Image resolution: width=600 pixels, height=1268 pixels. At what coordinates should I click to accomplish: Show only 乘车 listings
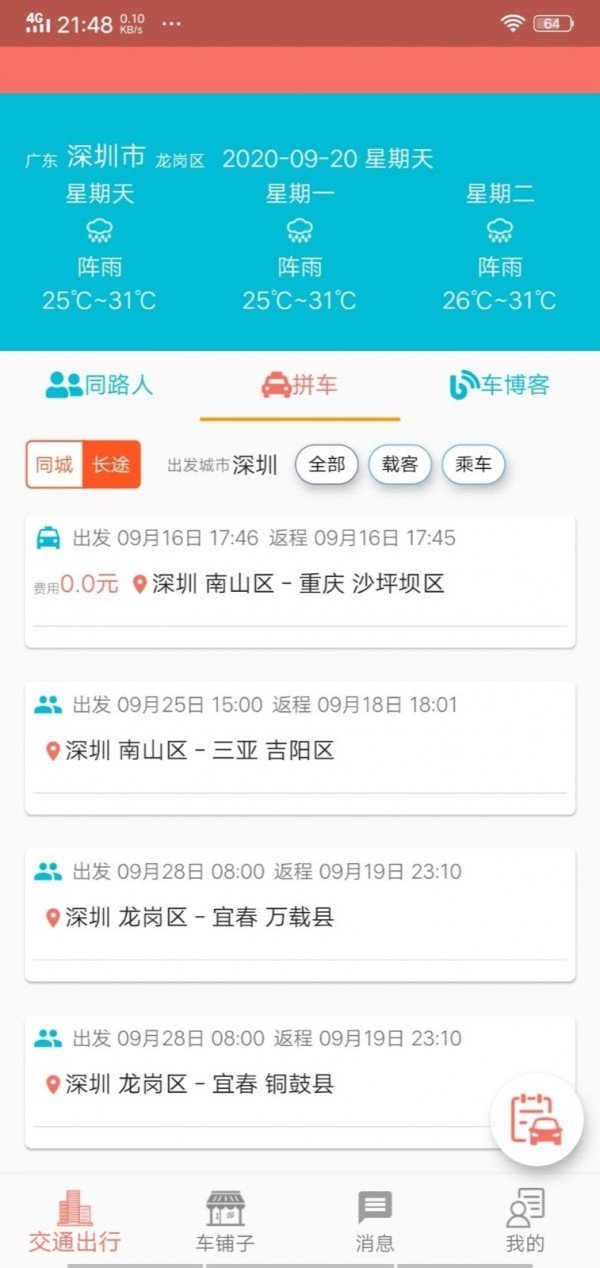473,465
